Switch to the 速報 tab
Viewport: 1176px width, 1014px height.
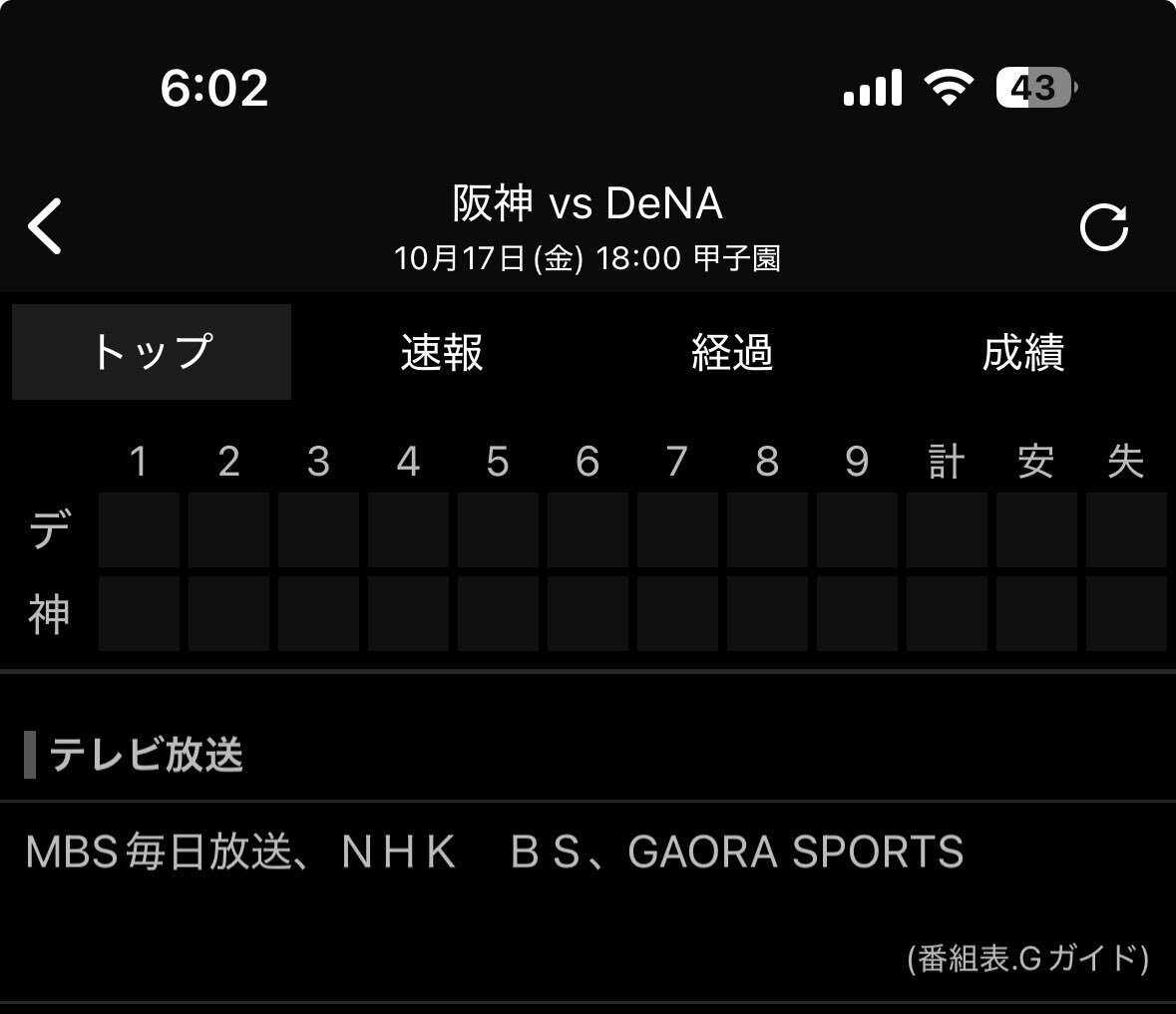(442, 352)
